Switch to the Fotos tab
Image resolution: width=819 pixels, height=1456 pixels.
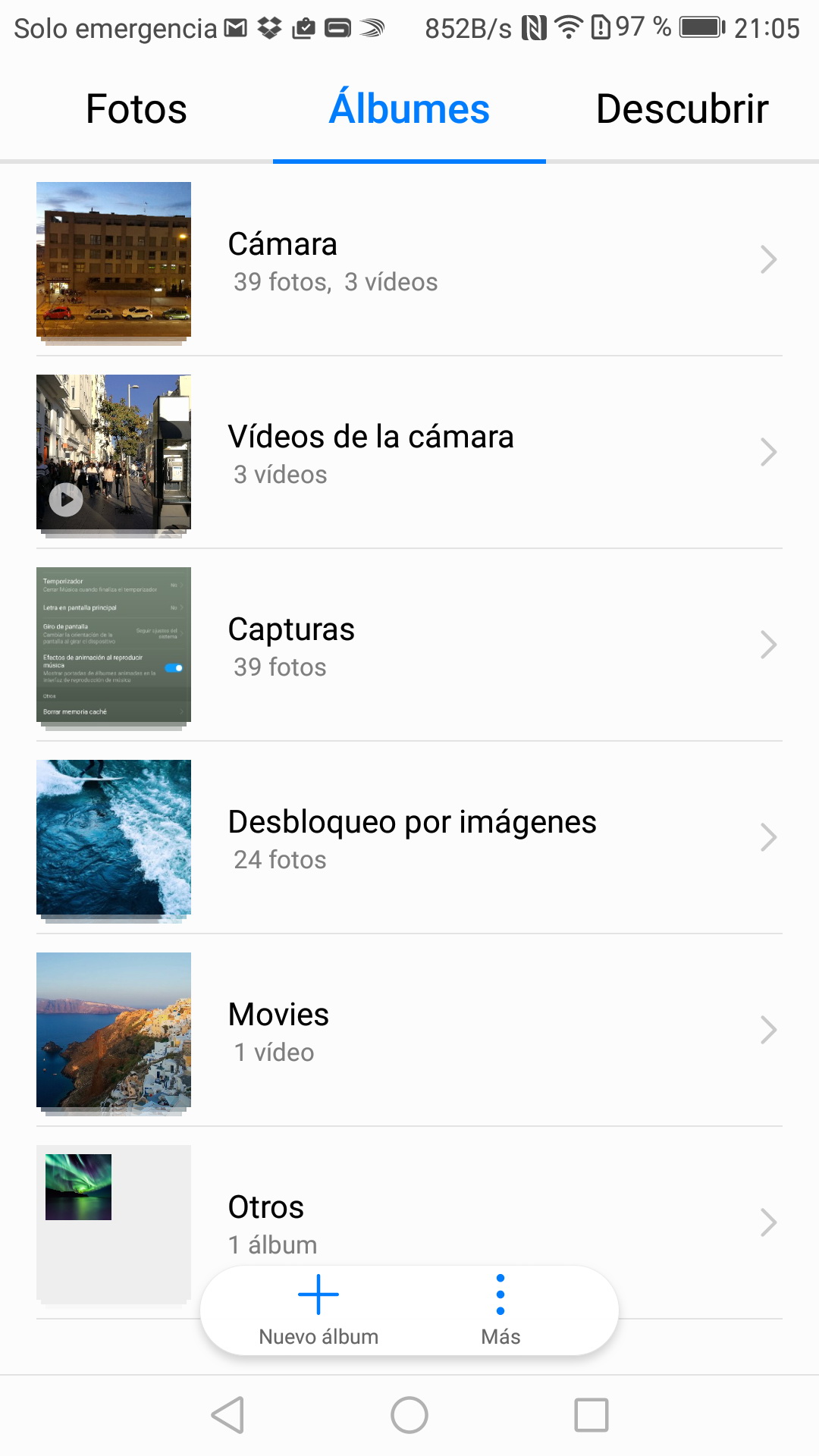pyautogui.click(x=136, y=109)
